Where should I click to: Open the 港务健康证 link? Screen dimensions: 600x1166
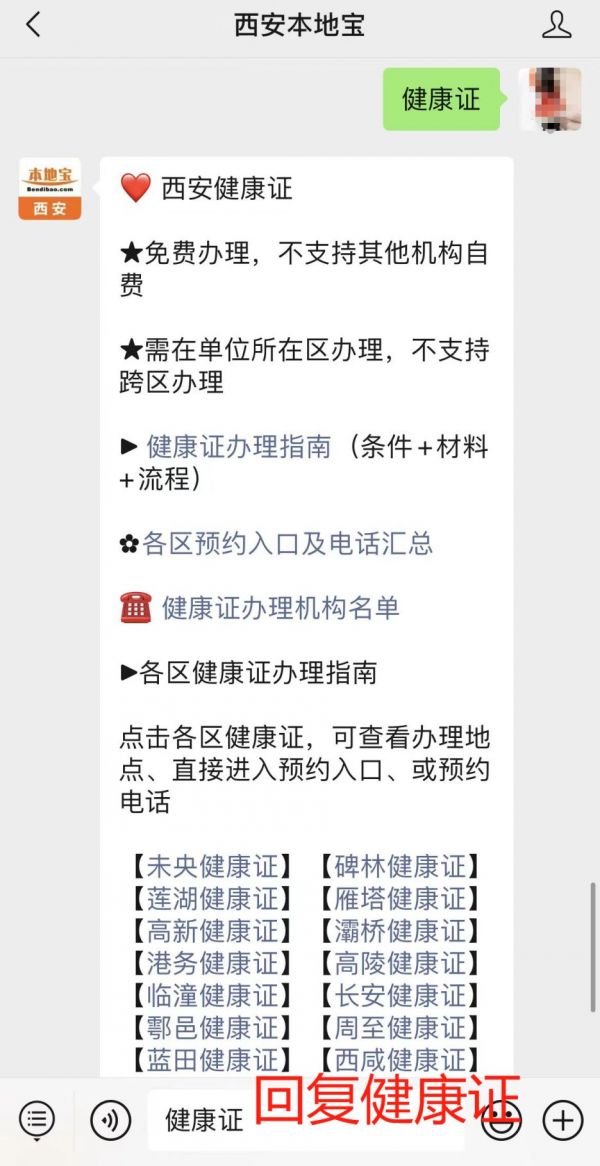pos(213,963)
